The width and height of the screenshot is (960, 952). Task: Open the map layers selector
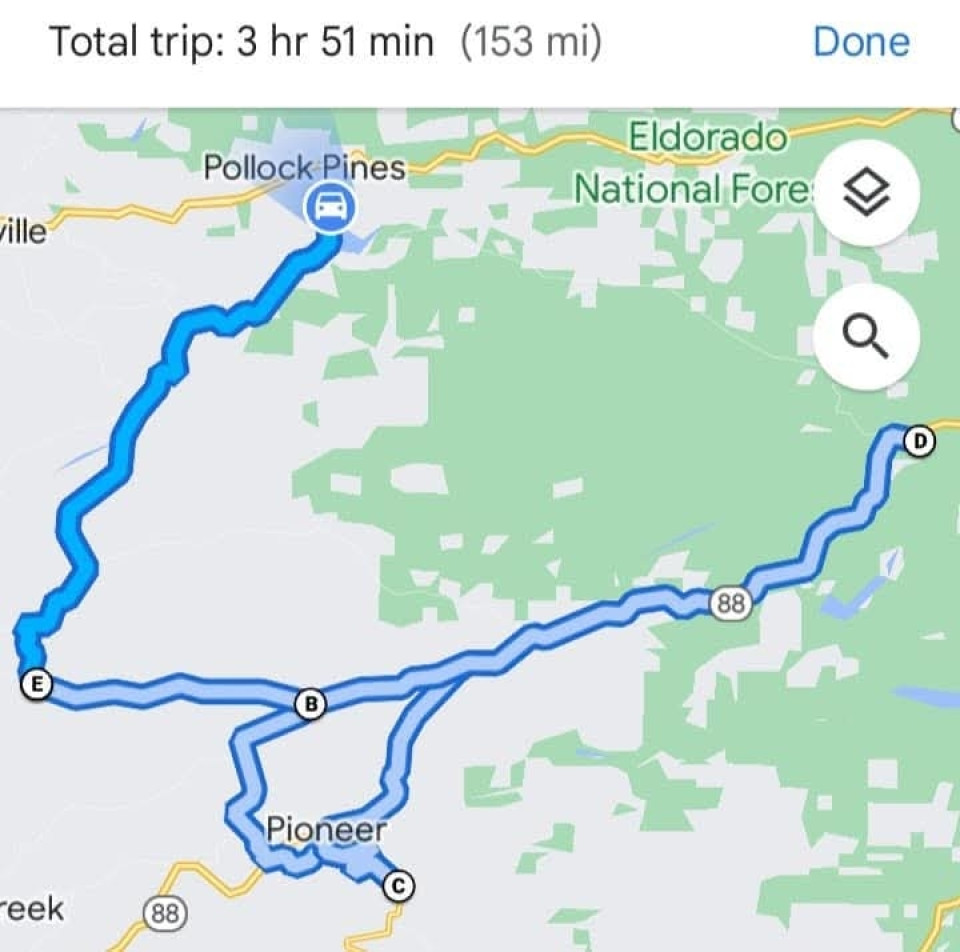[866, 193]
